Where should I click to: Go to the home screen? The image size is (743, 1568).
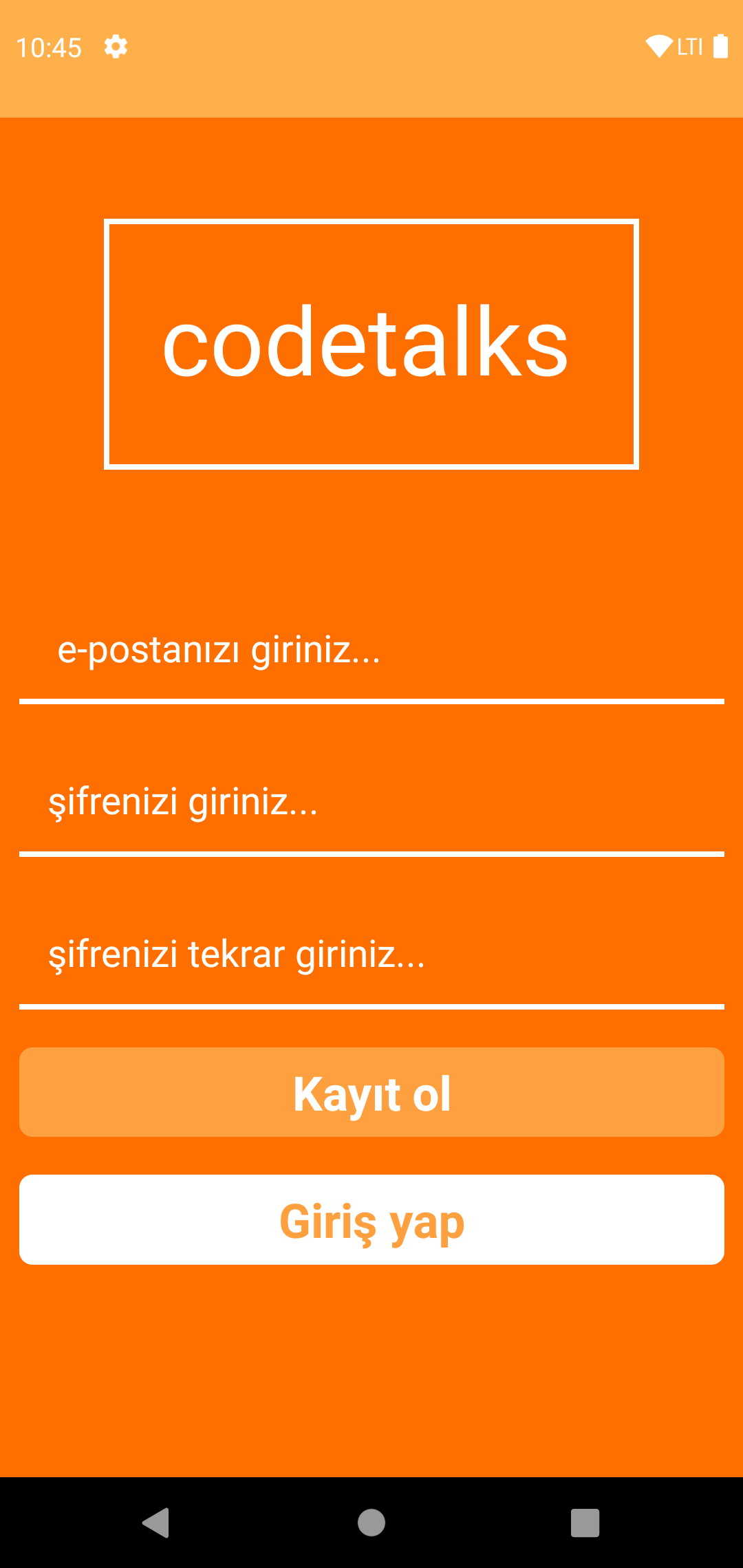pyautogui.click(x=371, y=1523)
